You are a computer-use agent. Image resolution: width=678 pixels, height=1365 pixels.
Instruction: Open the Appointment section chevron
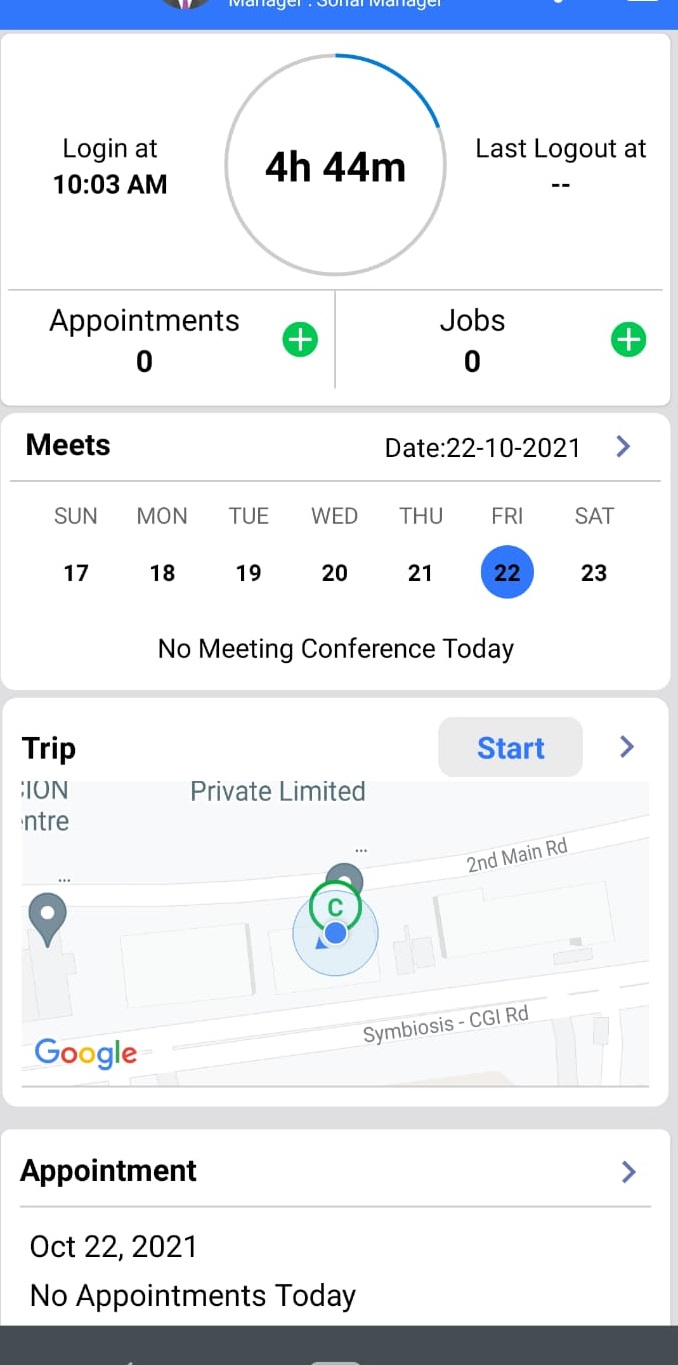coord(628,1172)
